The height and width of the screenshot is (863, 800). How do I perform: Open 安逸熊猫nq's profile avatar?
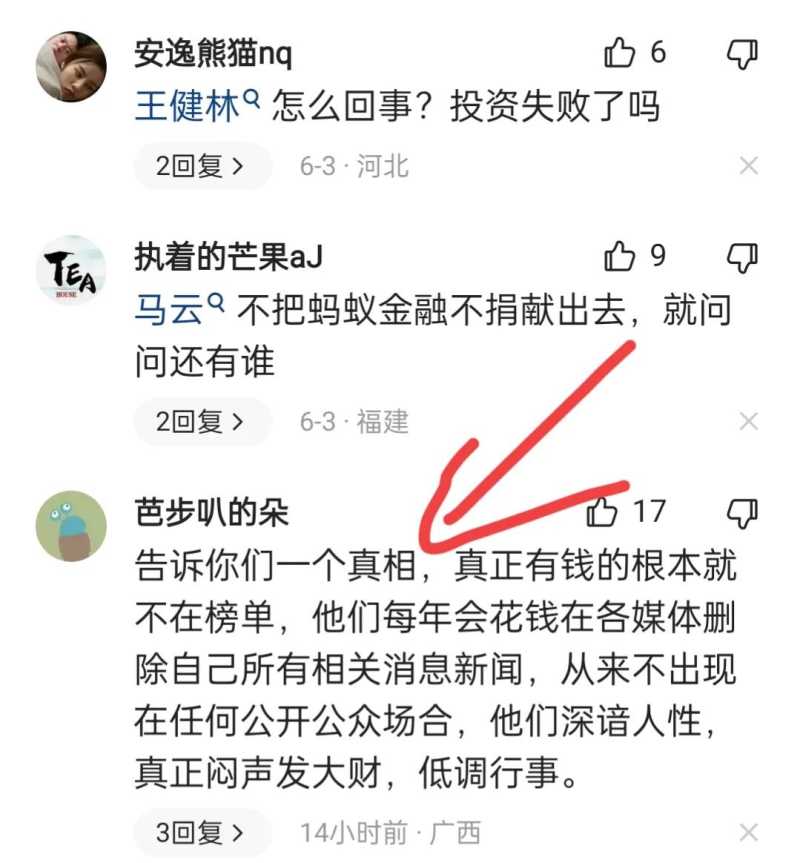pos(71,66)
